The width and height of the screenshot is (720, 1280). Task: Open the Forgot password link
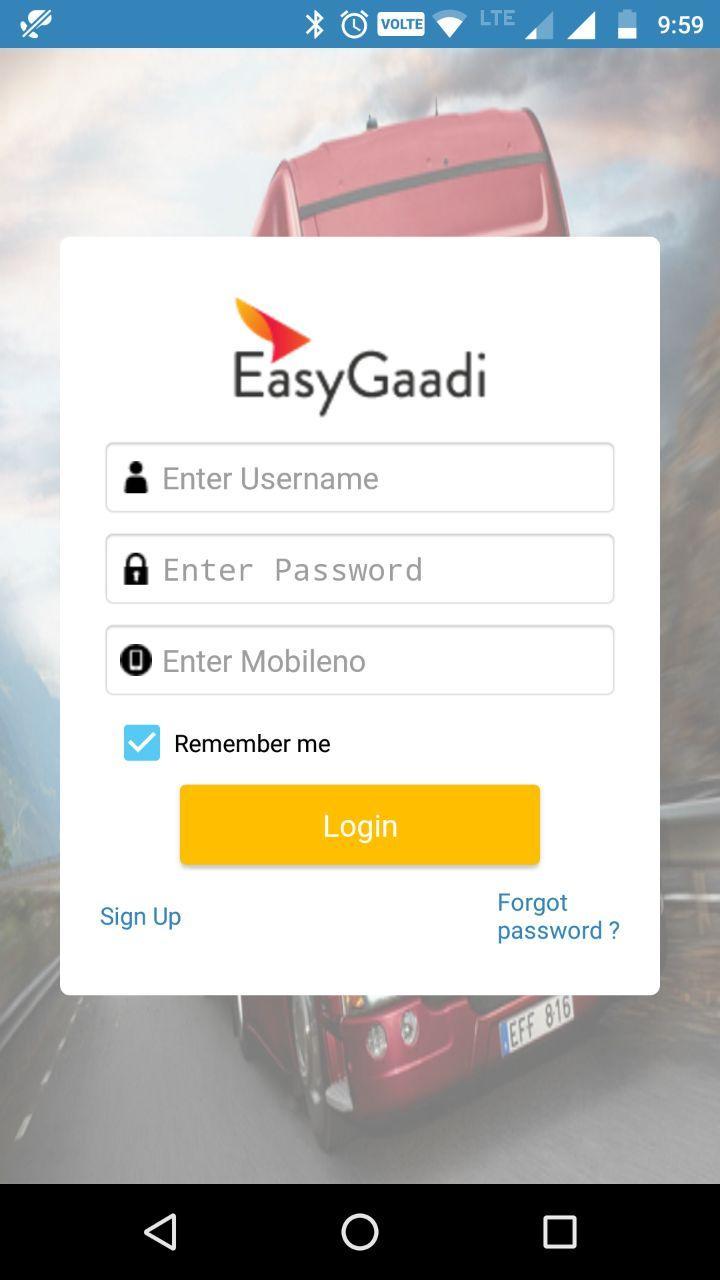pyautogui.click(x=557, y=916)
